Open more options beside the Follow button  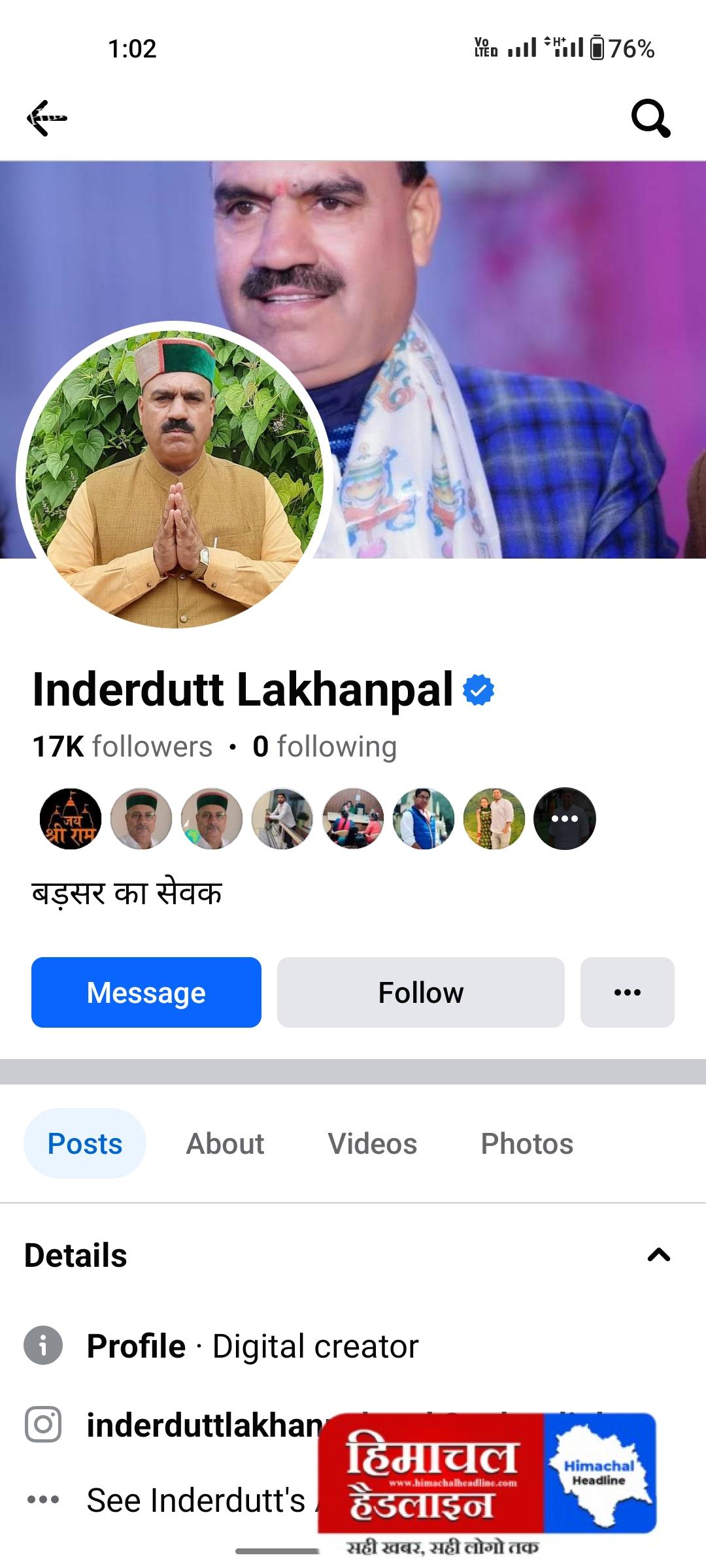[627, 992]
